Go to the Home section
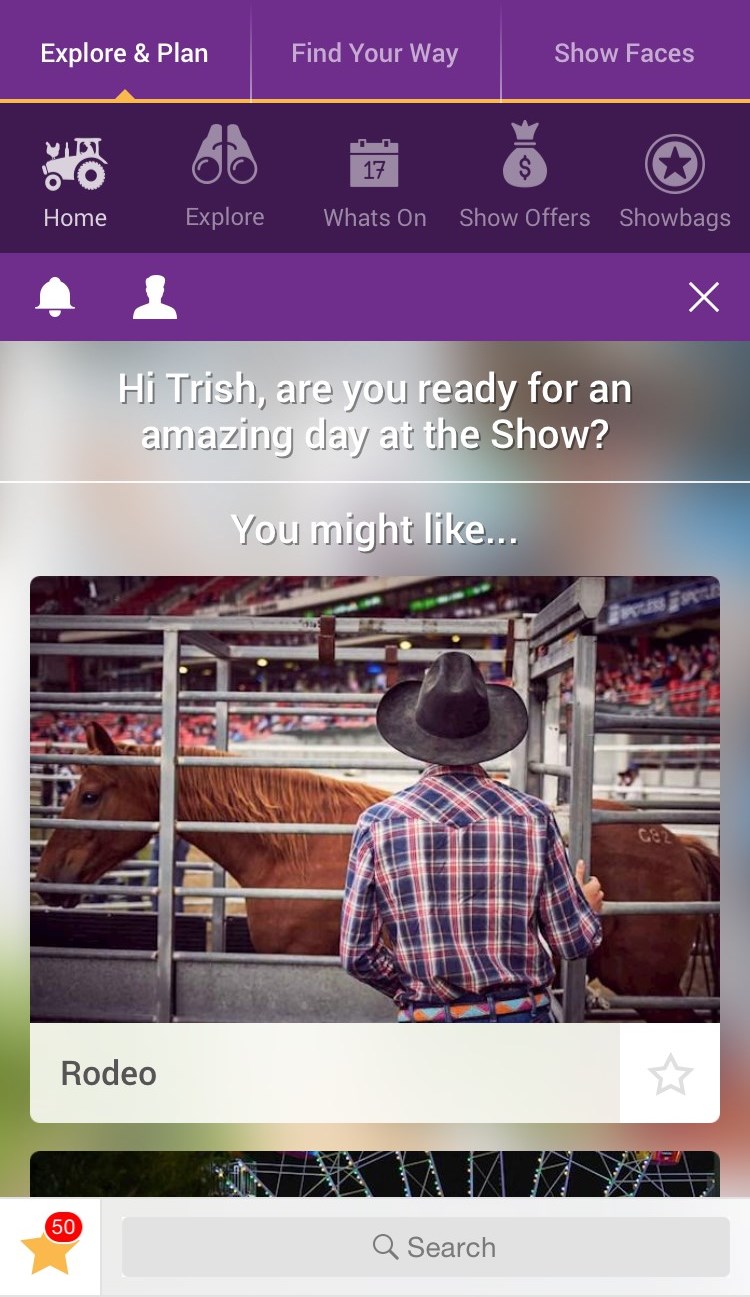The height and width of the screenshot is (1297, 750). (x=75, y=182)
